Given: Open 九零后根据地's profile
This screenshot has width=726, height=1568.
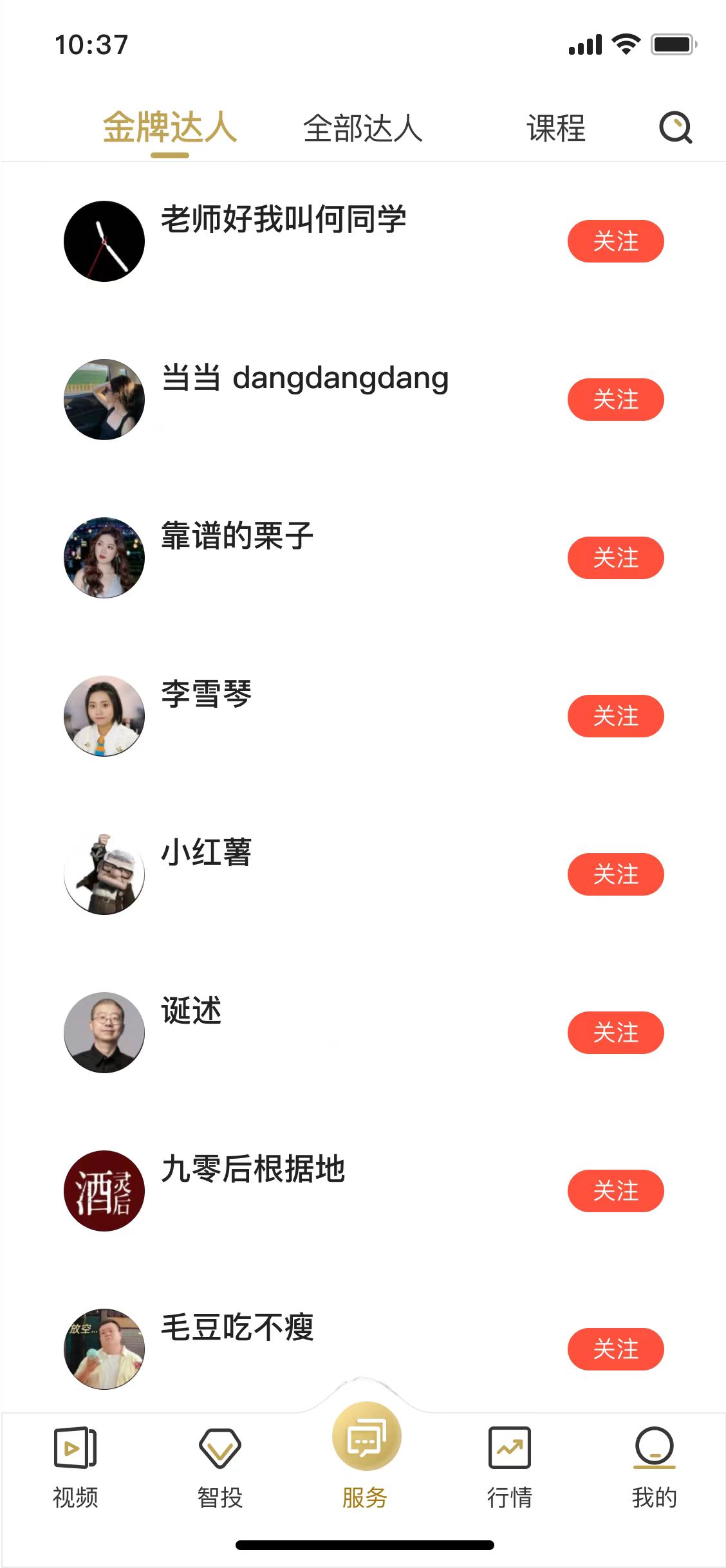Looking at the screenshot, I should (252, 1170).
